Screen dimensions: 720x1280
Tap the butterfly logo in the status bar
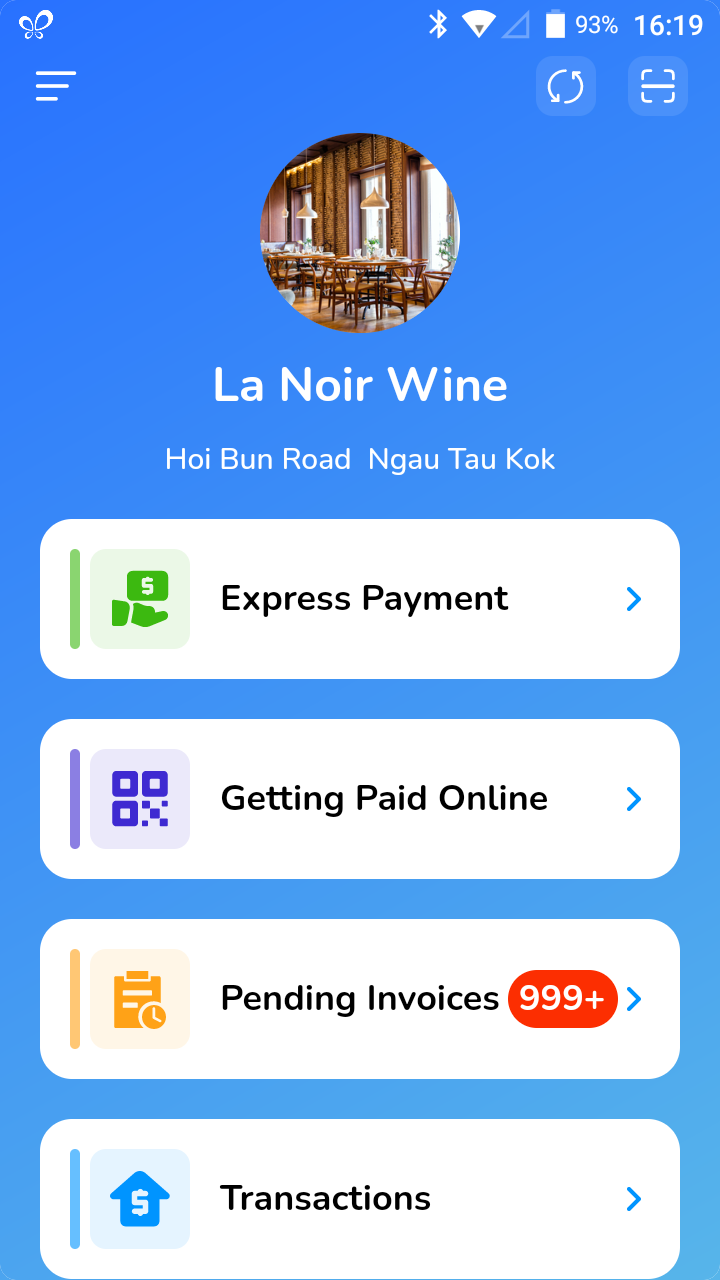click(x=34, y=22)
